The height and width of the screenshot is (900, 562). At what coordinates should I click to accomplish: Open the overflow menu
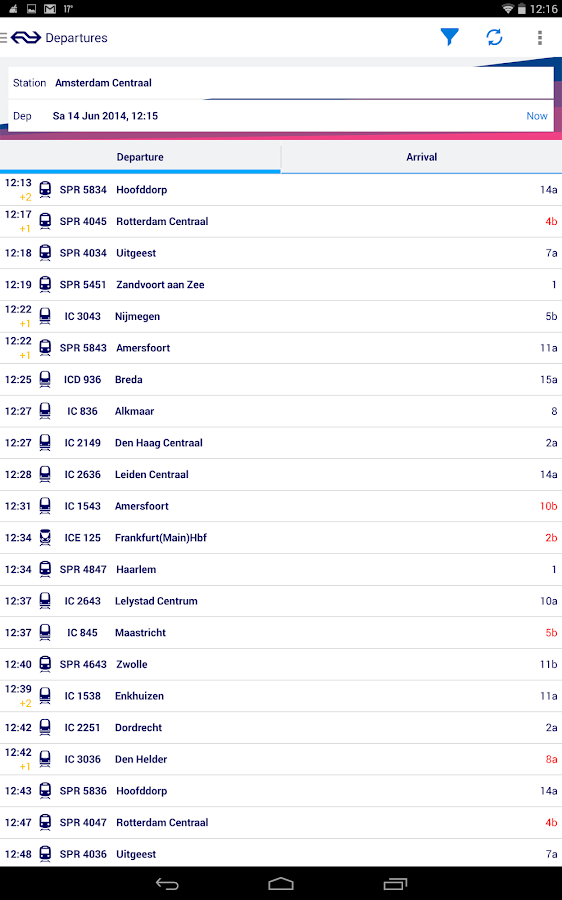(540, 37)
